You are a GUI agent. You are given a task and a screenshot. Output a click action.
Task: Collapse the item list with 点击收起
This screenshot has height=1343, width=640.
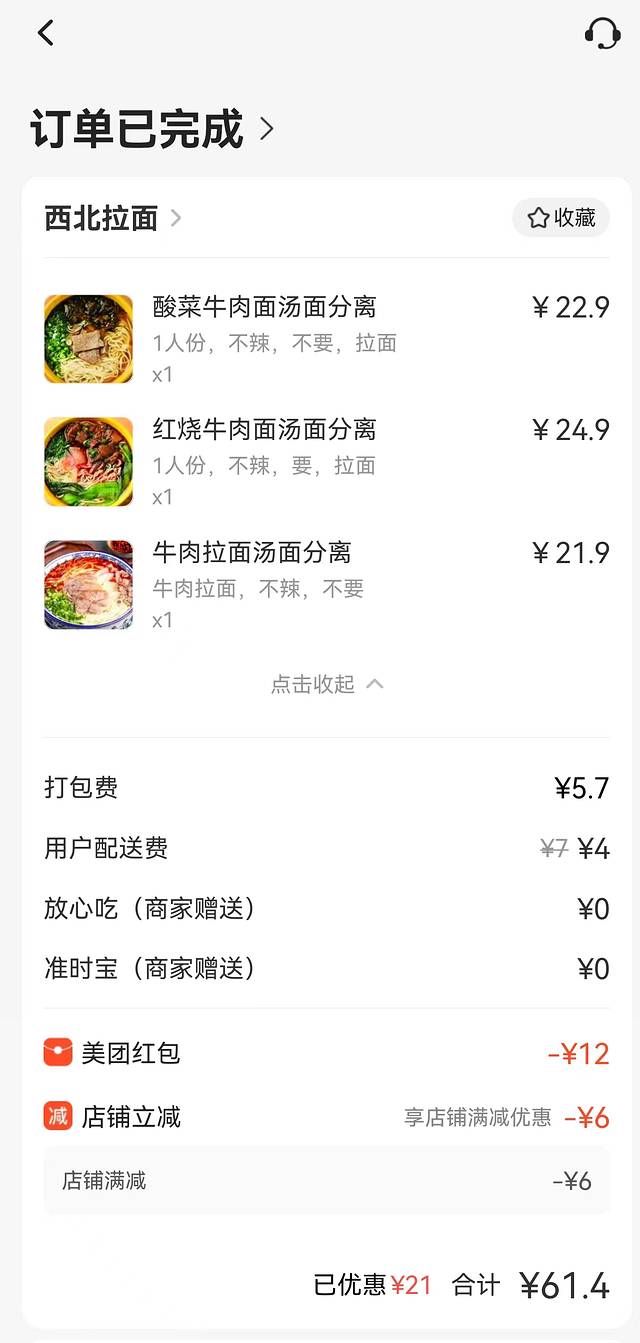tap(326, 684)
